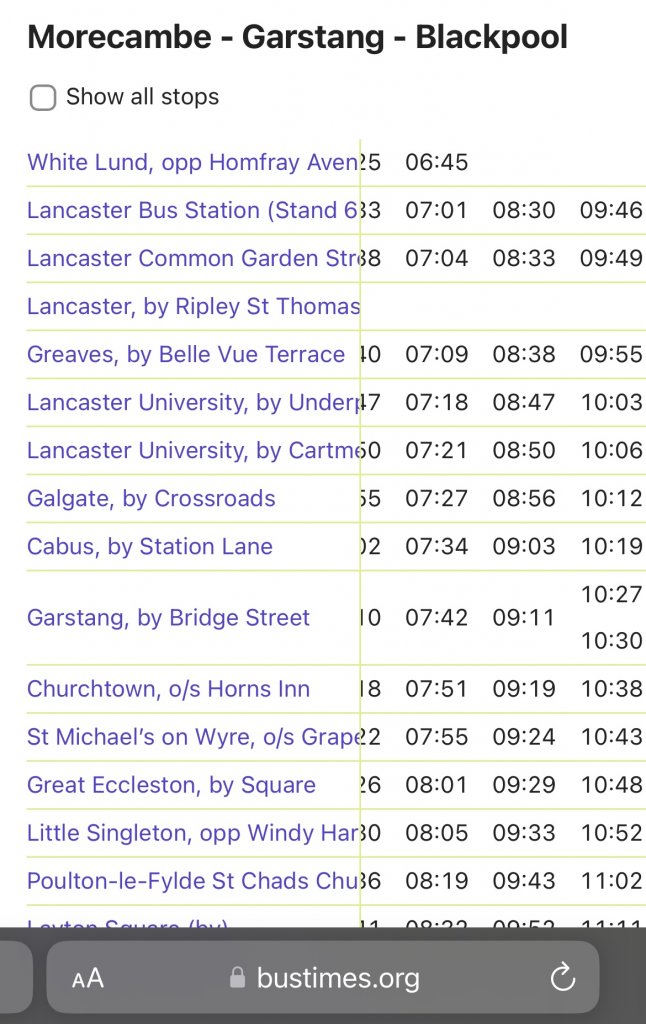The width and height of the screenshot is (646, 1024).
Task: Reload the page in Safari
Action: [563, 977]
